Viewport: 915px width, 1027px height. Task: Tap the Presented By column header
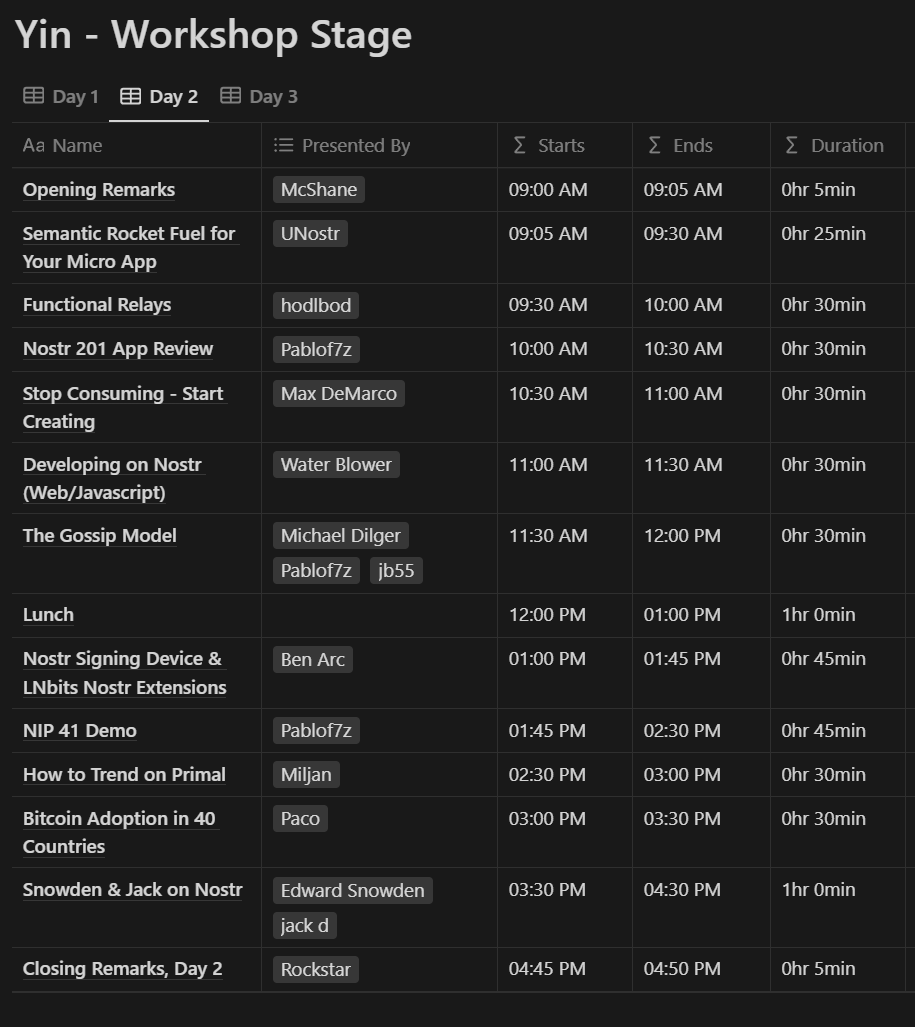[x=356, y=146]
